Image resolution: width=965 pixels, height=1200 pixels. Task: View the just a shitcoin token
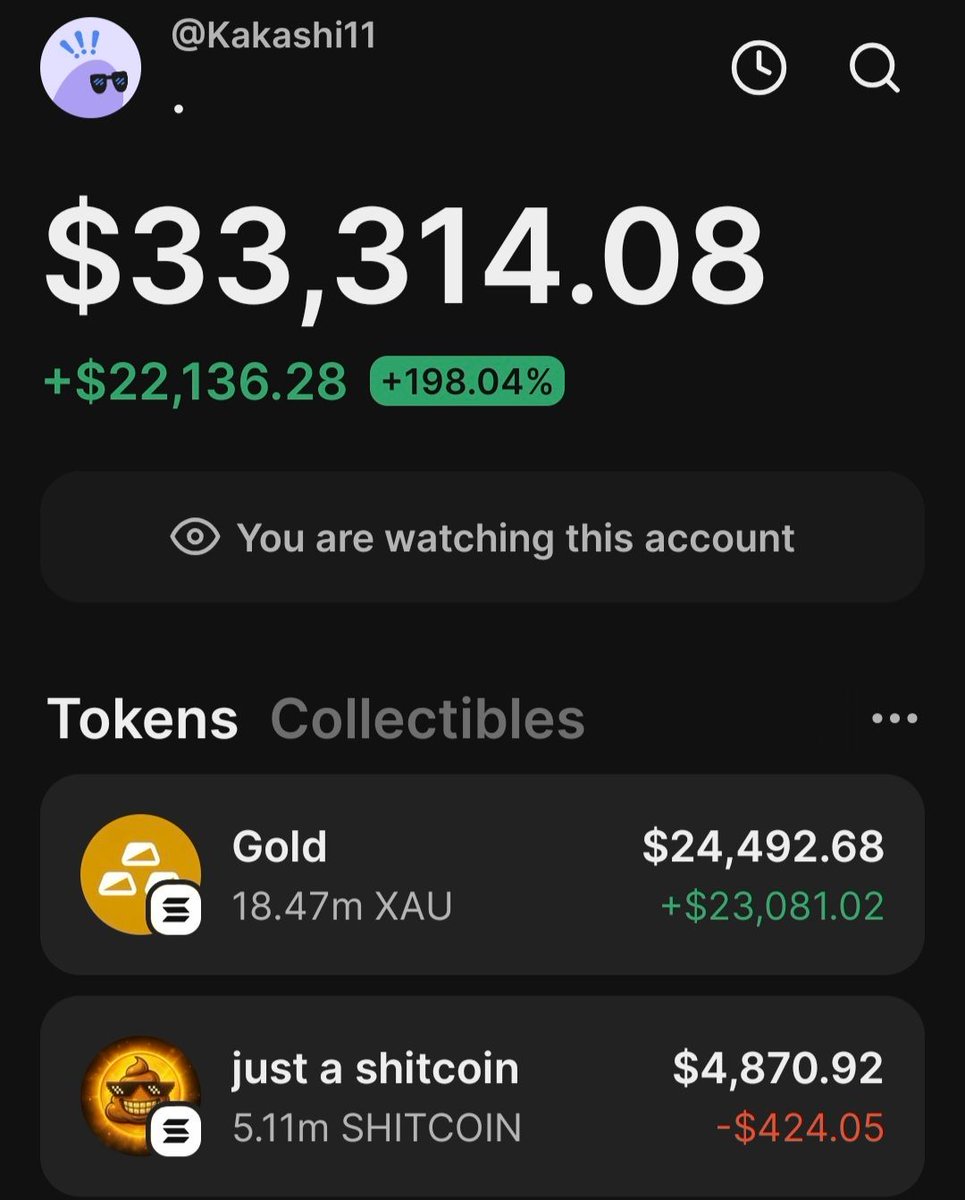click(482, 1096)
